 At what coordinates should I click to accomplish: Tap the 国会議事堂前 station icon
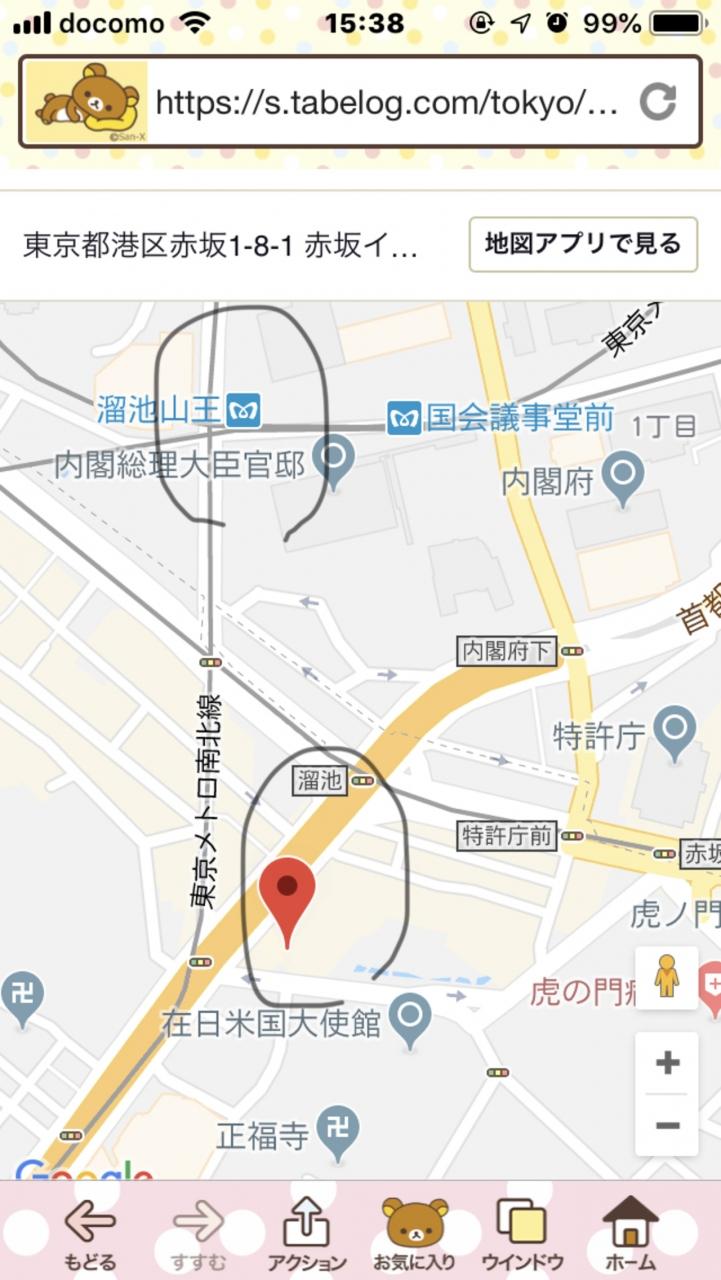point(403,417)
